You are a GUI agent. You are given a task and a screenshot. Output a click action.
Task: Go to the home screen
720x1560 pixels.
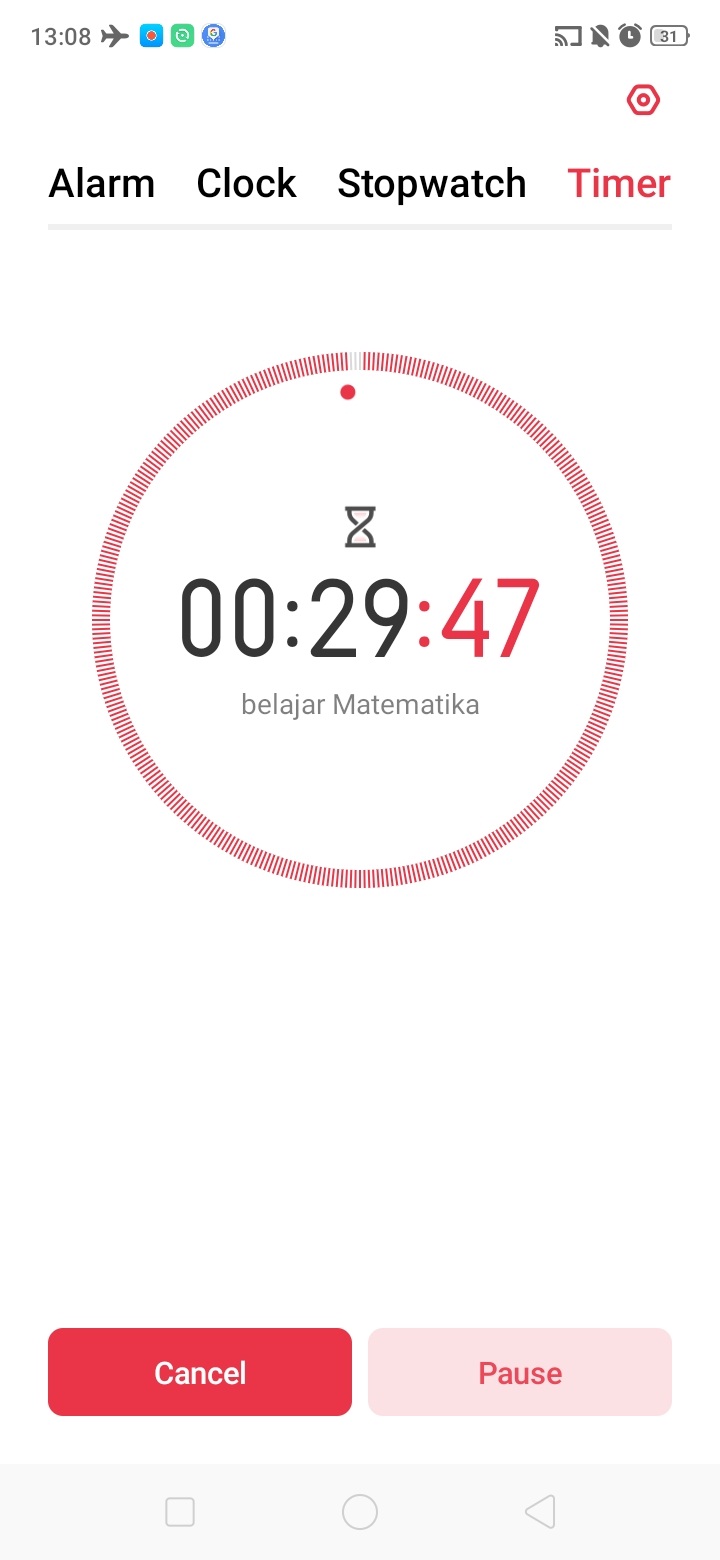click(x=360, y=1512)
